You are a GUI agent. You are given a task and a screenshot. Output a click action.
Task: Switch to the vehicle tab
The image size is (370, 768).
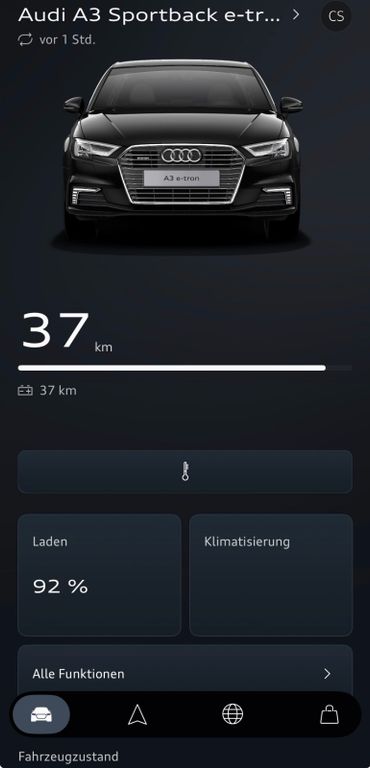pos(41,715)
